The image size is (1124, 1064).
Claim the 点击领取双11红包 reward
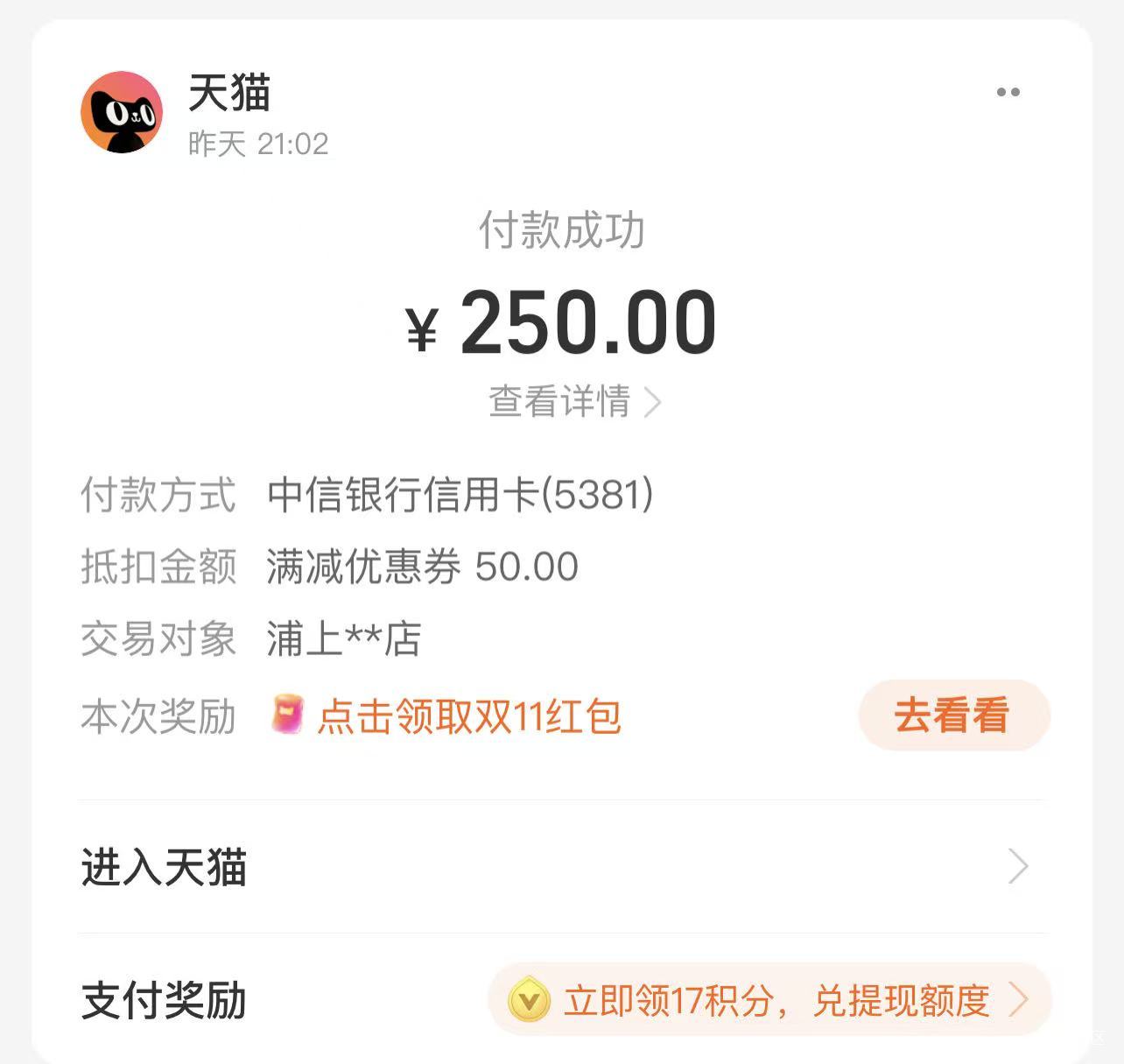coord(468,717)
